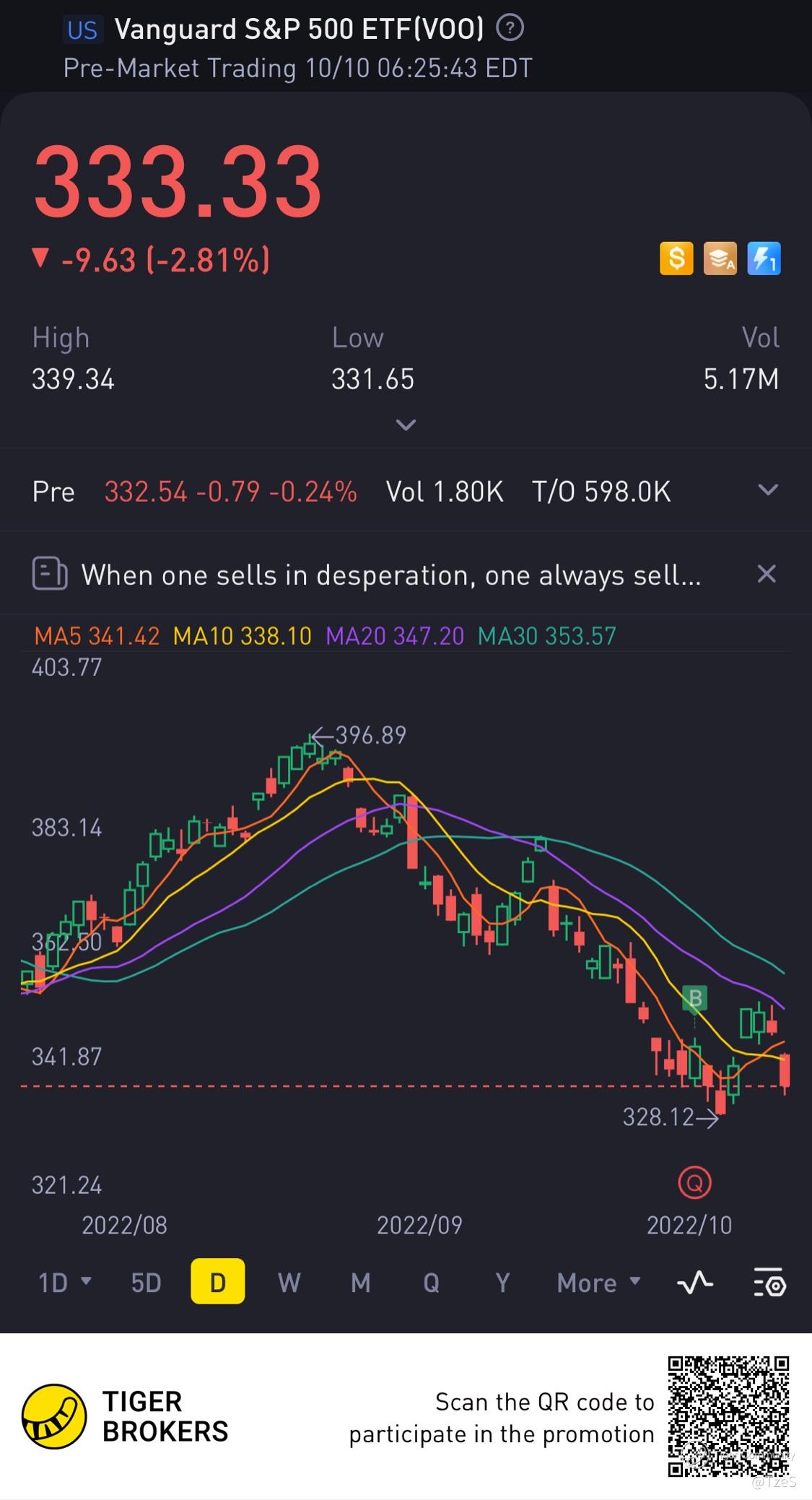
Task: Open the chart indicators wave icon
Action: [x=694, y=1283]
